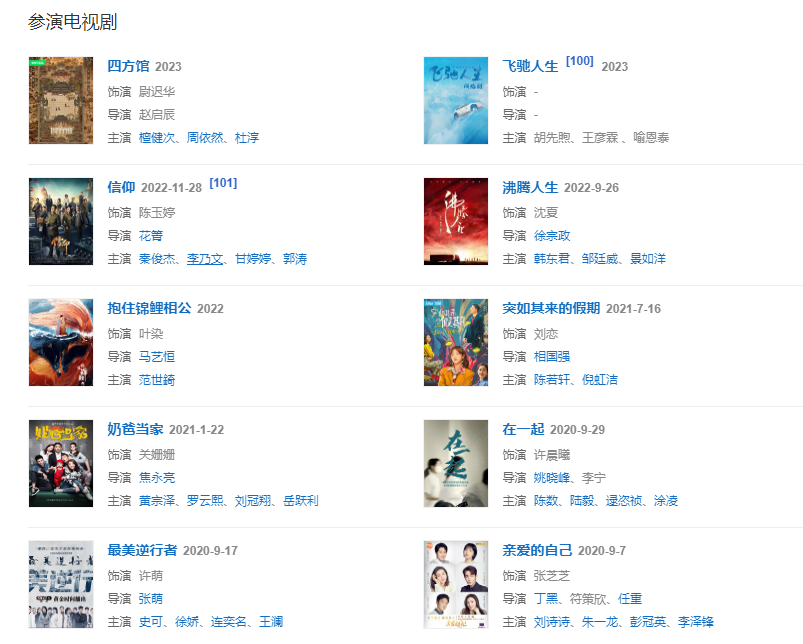
Task: Open director 相国强's page
Action: 552,357
